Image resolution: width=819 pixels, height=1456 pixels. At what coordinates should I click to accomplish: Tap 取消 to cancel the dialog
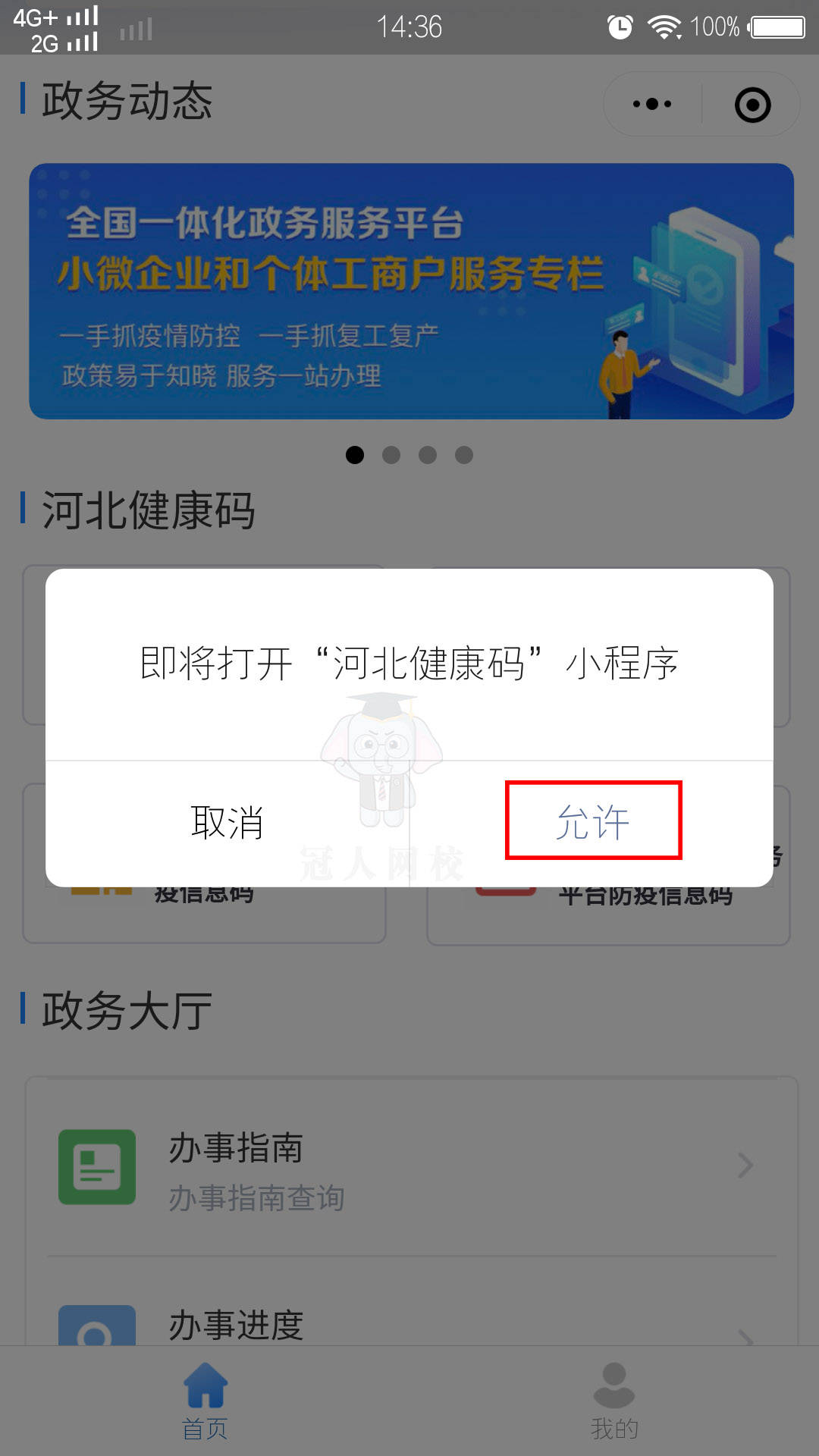point(227,822)
